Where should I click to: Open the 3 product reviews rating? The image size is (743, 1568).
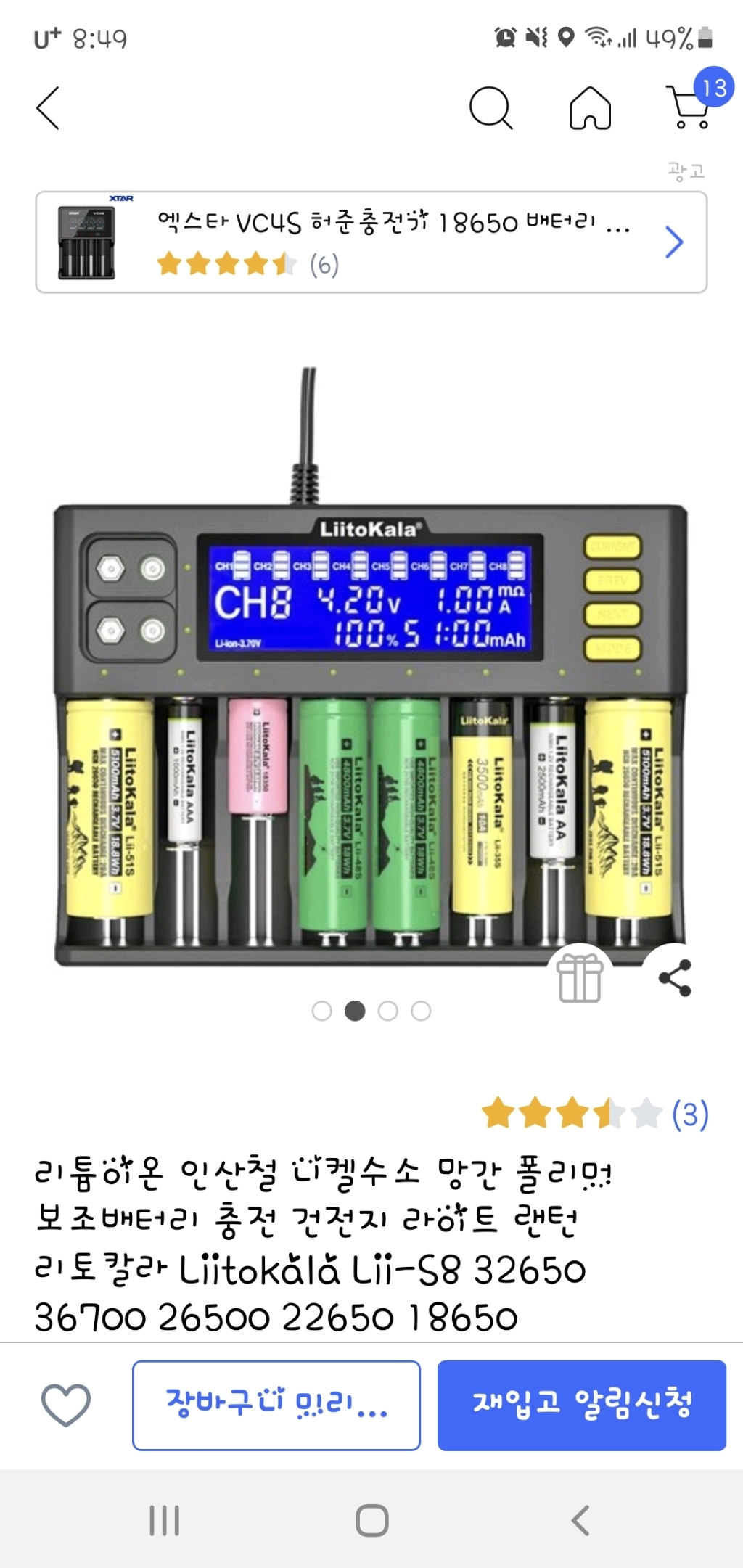point(595,1114)
